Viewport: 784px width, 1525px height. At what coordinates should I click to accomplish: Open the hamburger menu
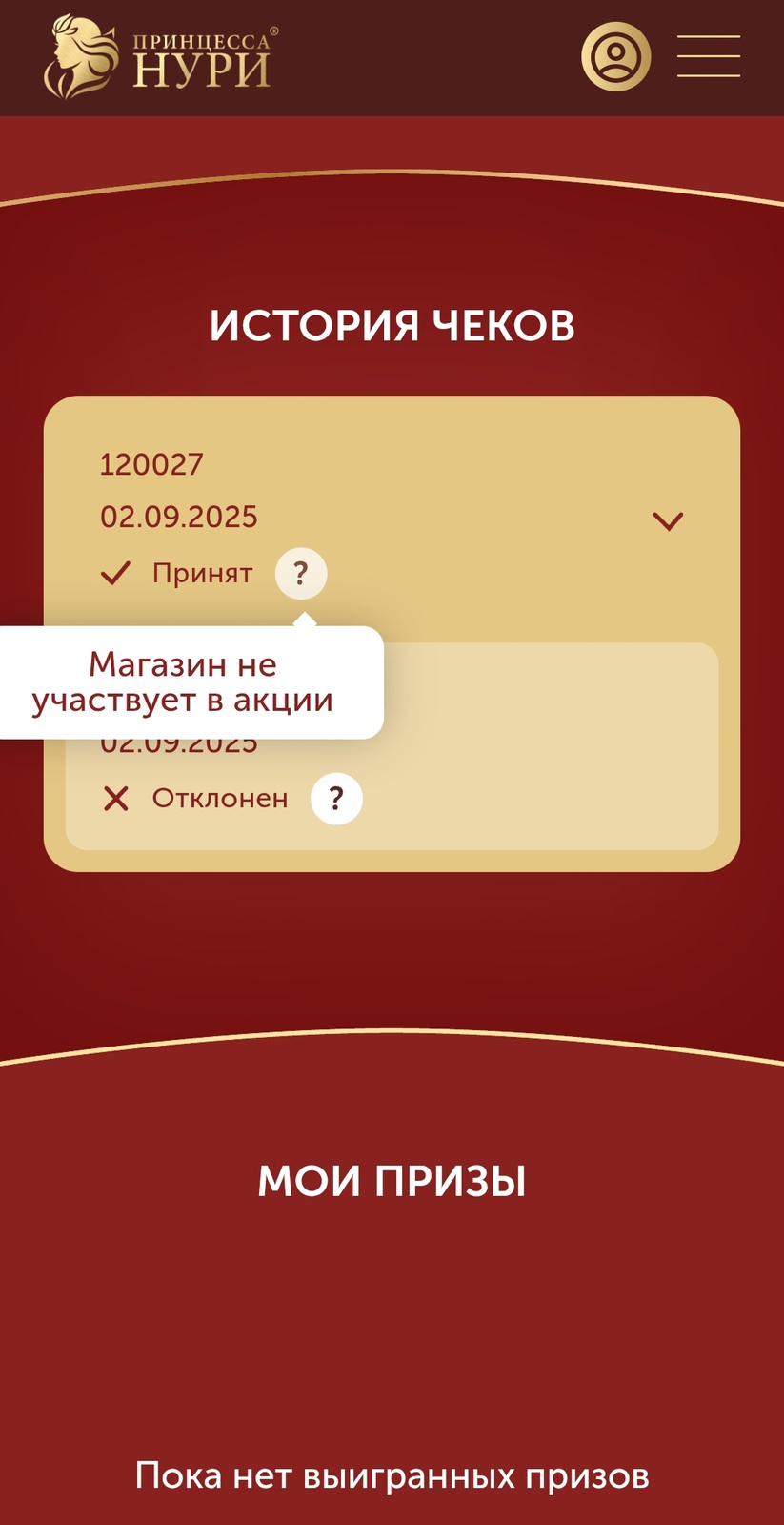coord(708,56)
